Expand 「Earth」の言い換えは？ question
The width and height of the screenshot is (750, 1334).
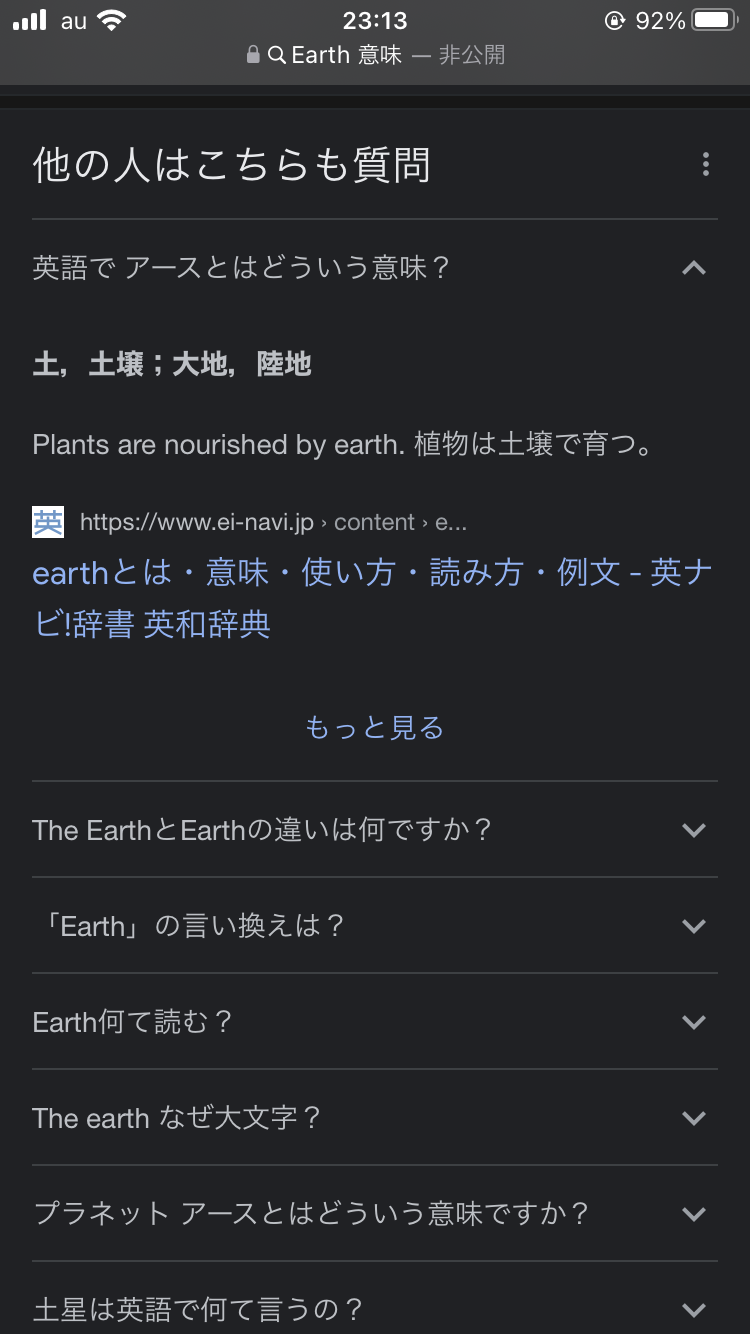pos(693,926)
